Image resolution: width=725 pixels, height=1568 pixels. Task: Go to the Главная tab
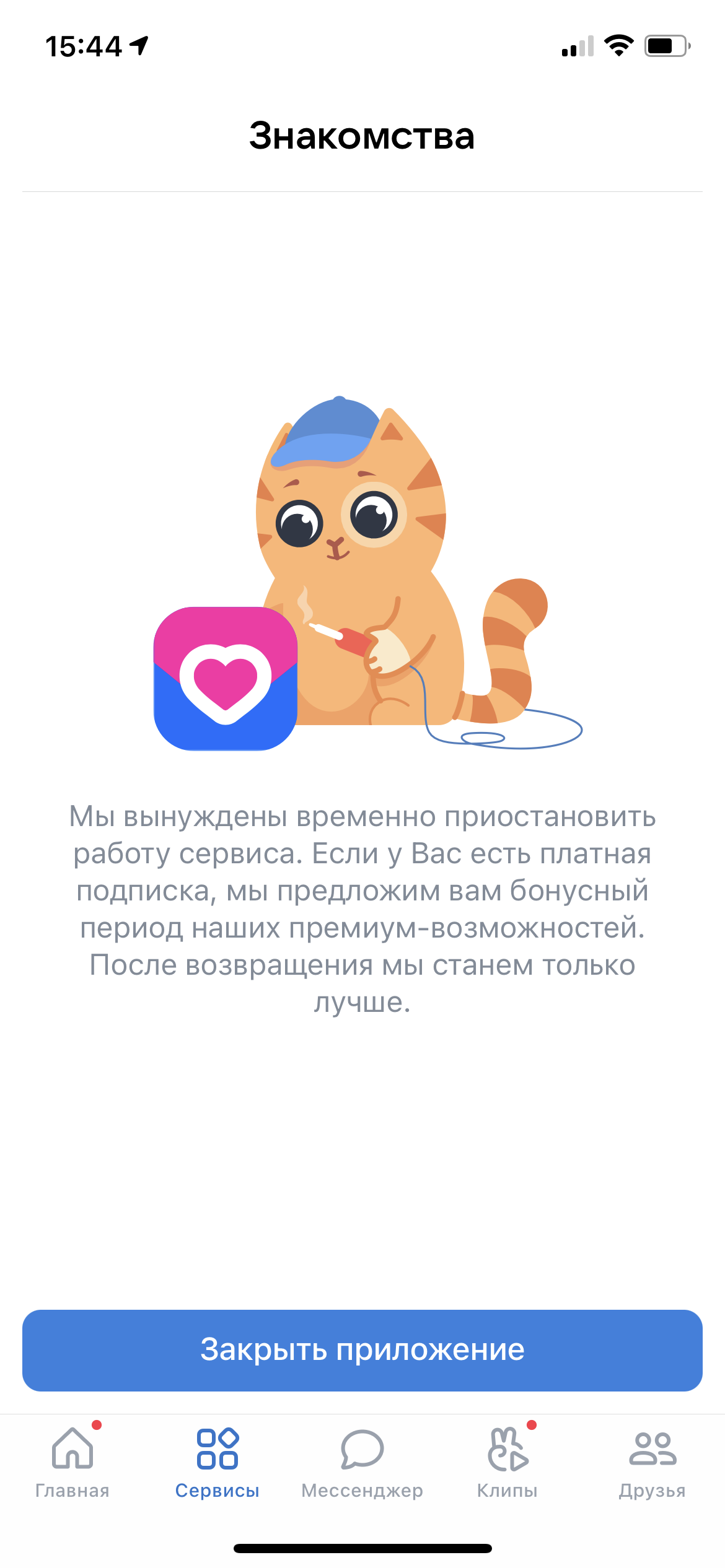[72, 1461]
